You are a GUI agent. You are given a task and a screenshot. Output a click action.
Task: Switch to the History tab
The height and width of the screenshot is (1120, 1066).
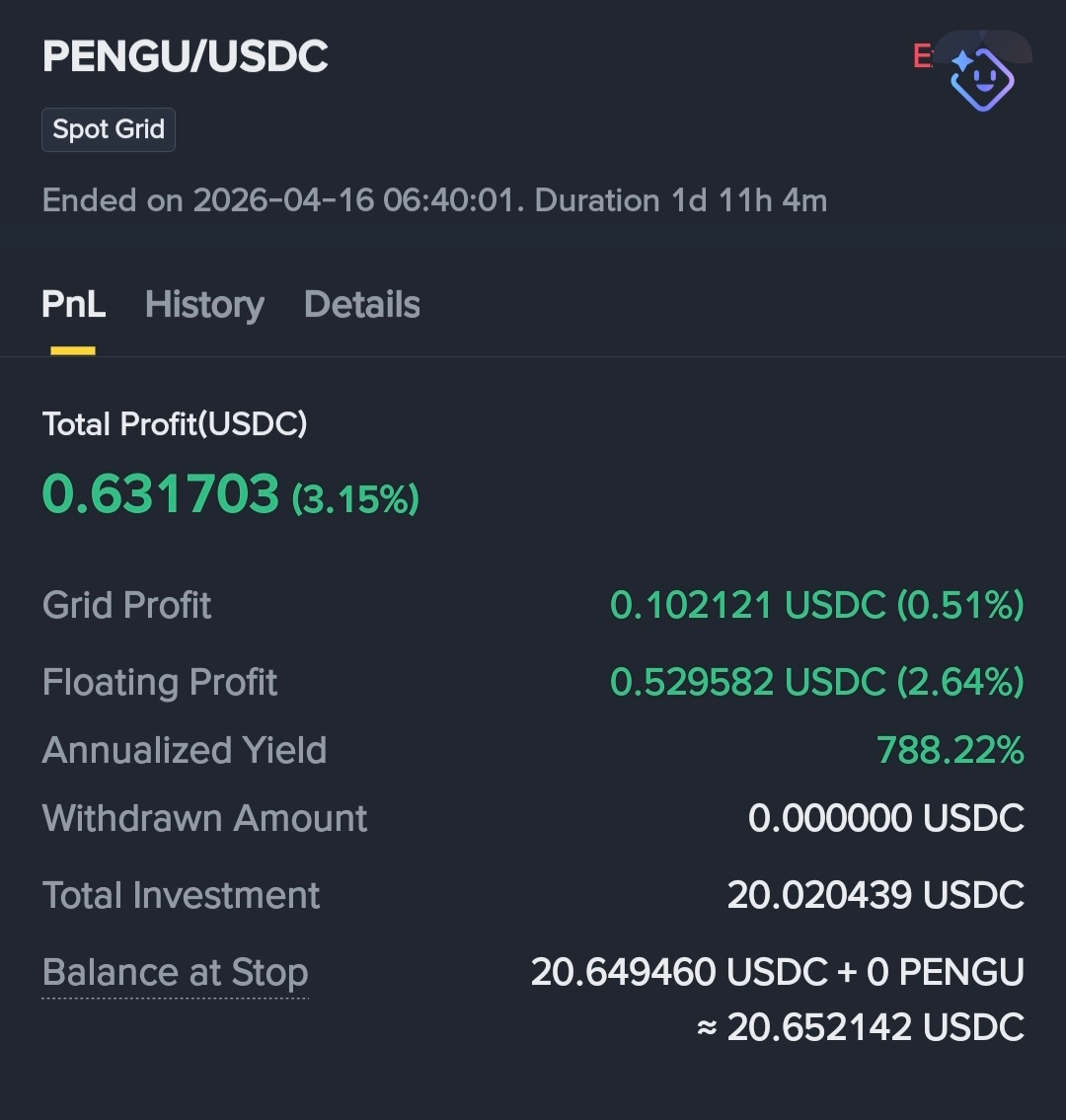point(204,305)
